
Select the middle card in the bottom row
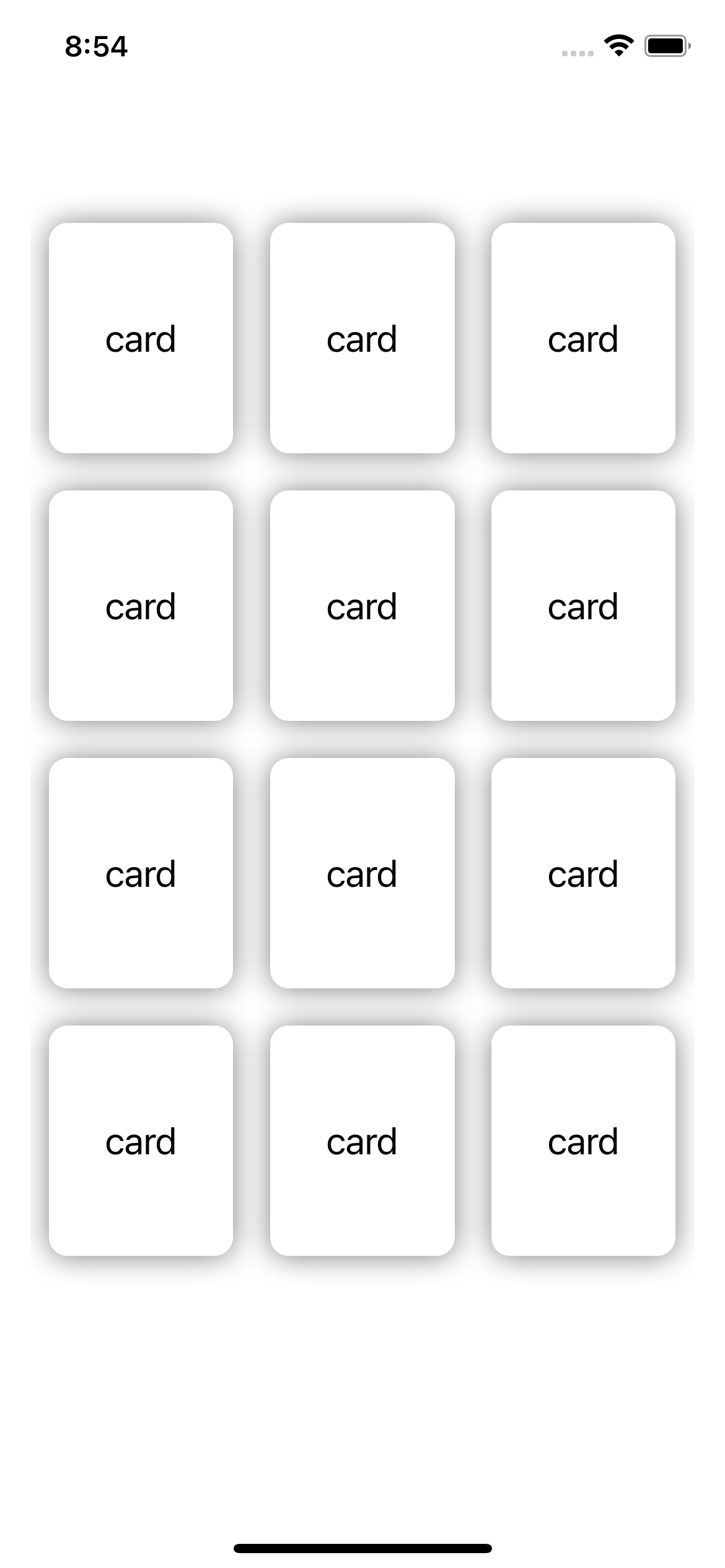(x=362, y=1141)
